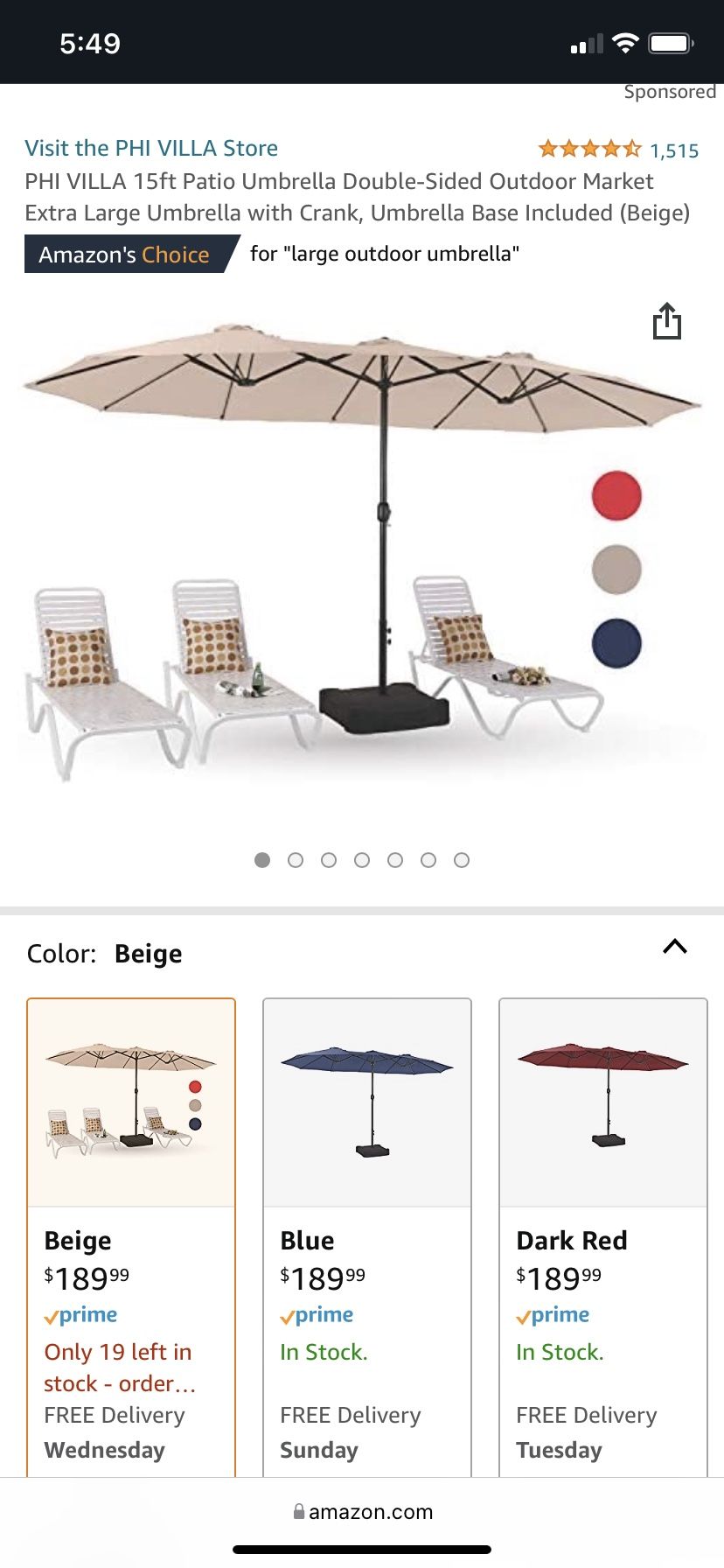Select the Blue umbrella color option
The image size is (724, 1568).
click(366, 1102)
